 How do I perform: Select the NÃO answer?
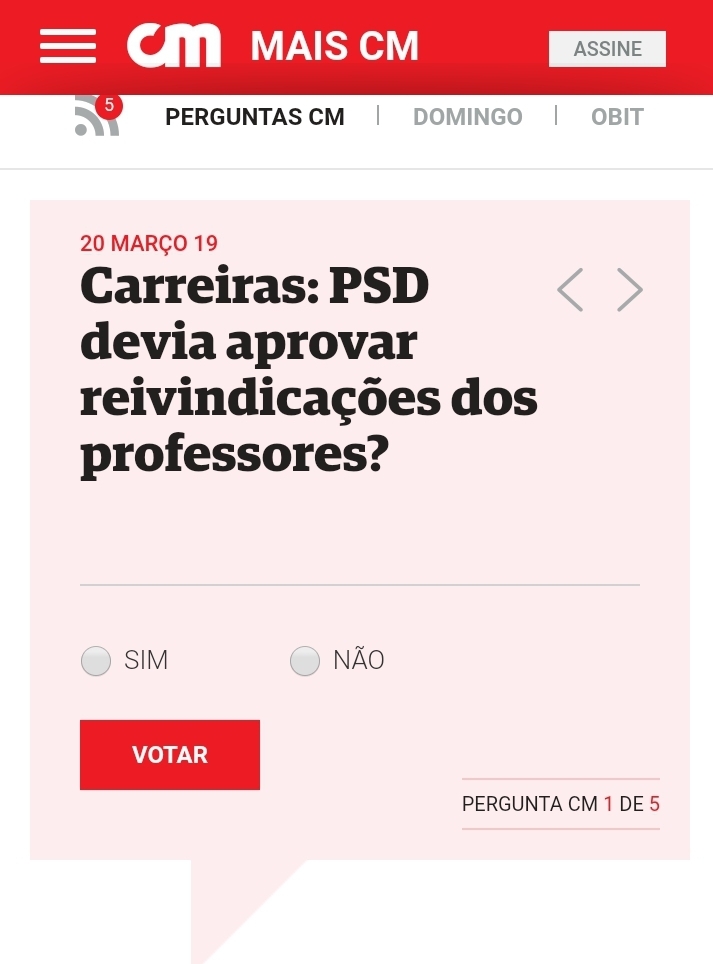point(305,661)
